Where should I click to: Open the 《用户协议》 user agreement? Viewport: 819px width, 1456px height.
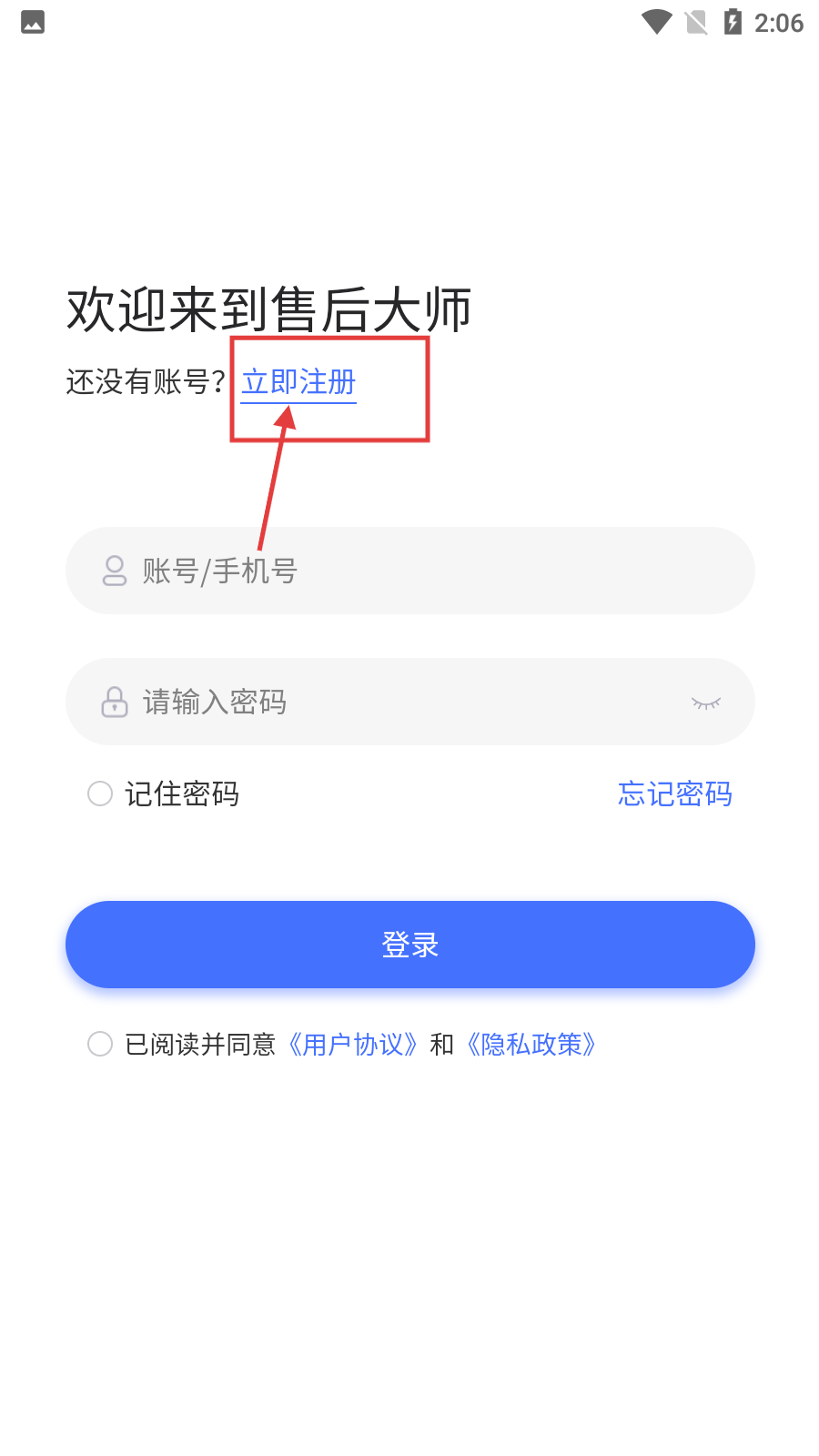click(353, 1044)
